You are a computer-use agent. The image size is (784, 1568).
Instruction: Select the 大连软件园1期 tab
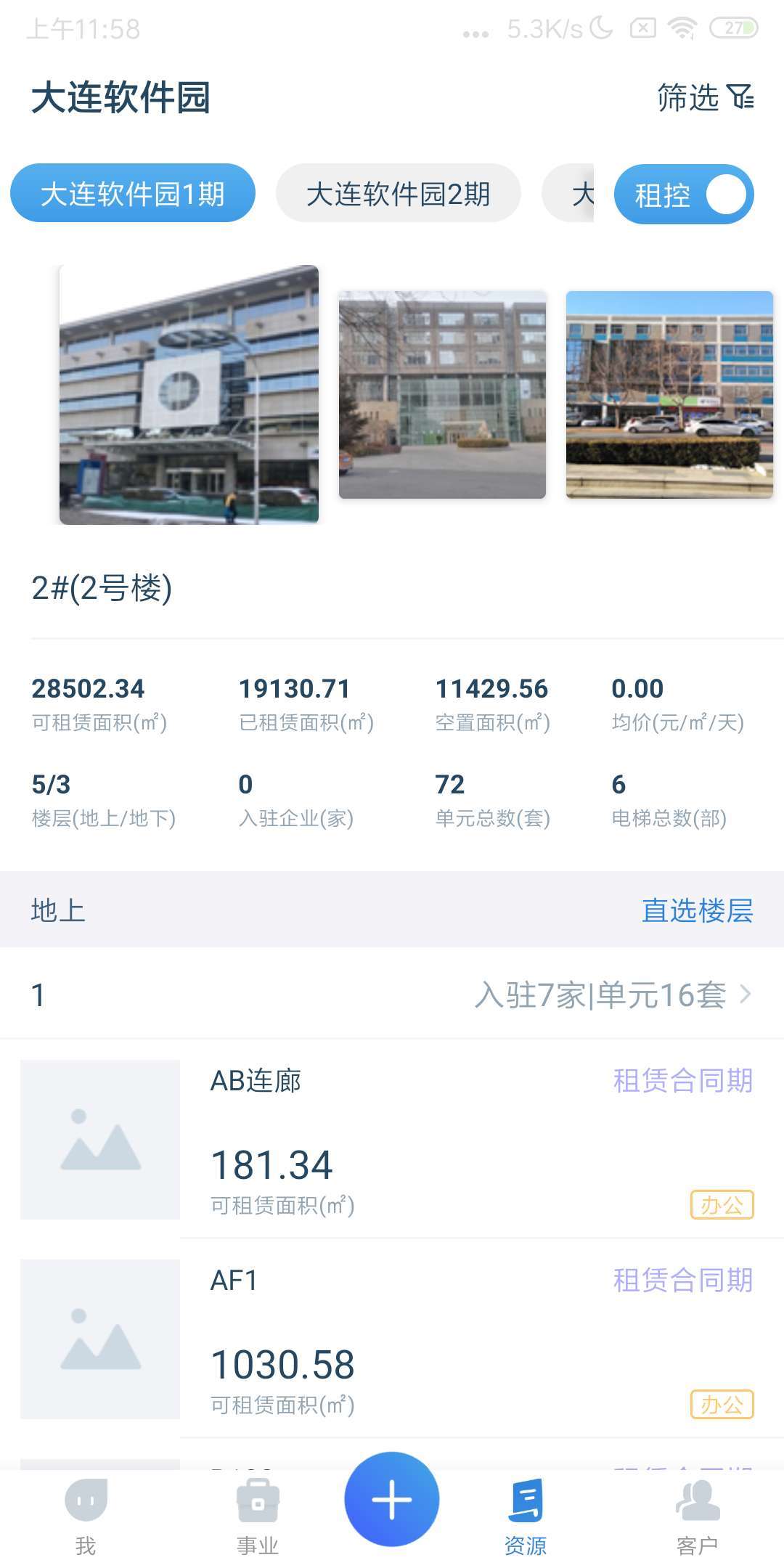[133, 194]
